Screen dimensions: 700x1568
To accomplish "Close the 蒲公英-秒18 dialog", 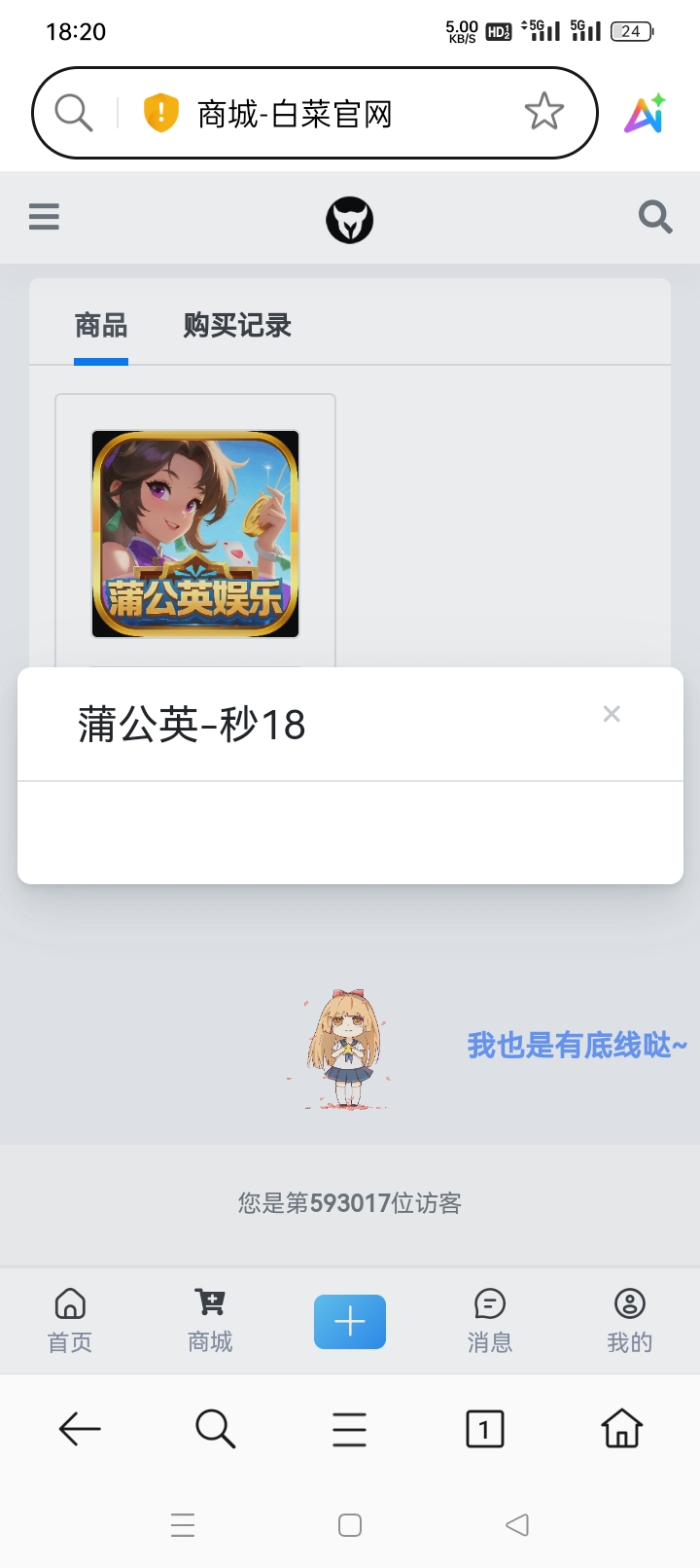I will [611, 714].
